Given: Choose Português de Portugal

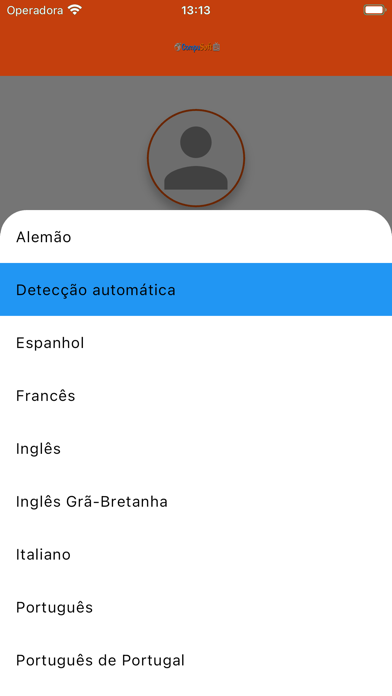Looking at the screenshot, I should tap(196, 660).
